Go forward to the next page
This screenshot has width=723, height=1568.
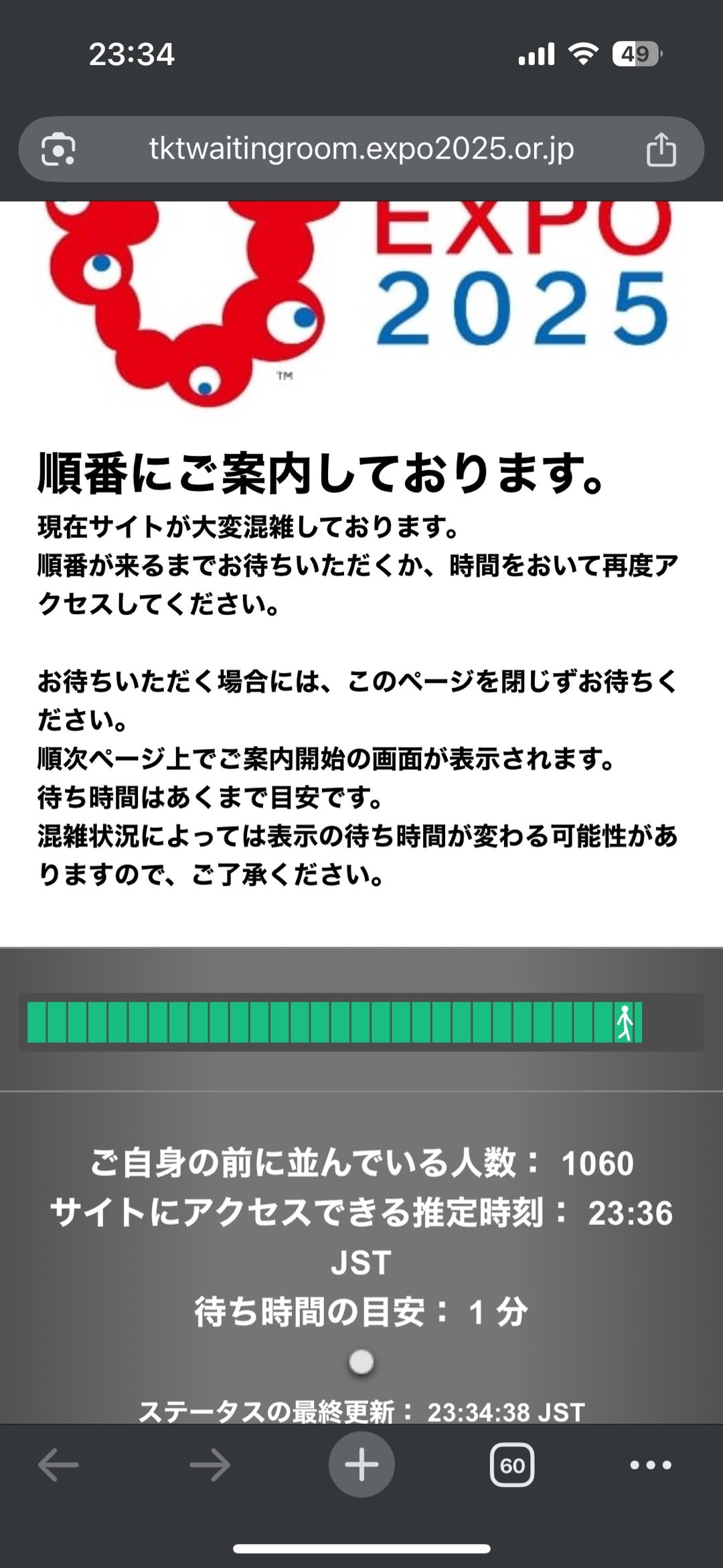[x=210, y=1466]
